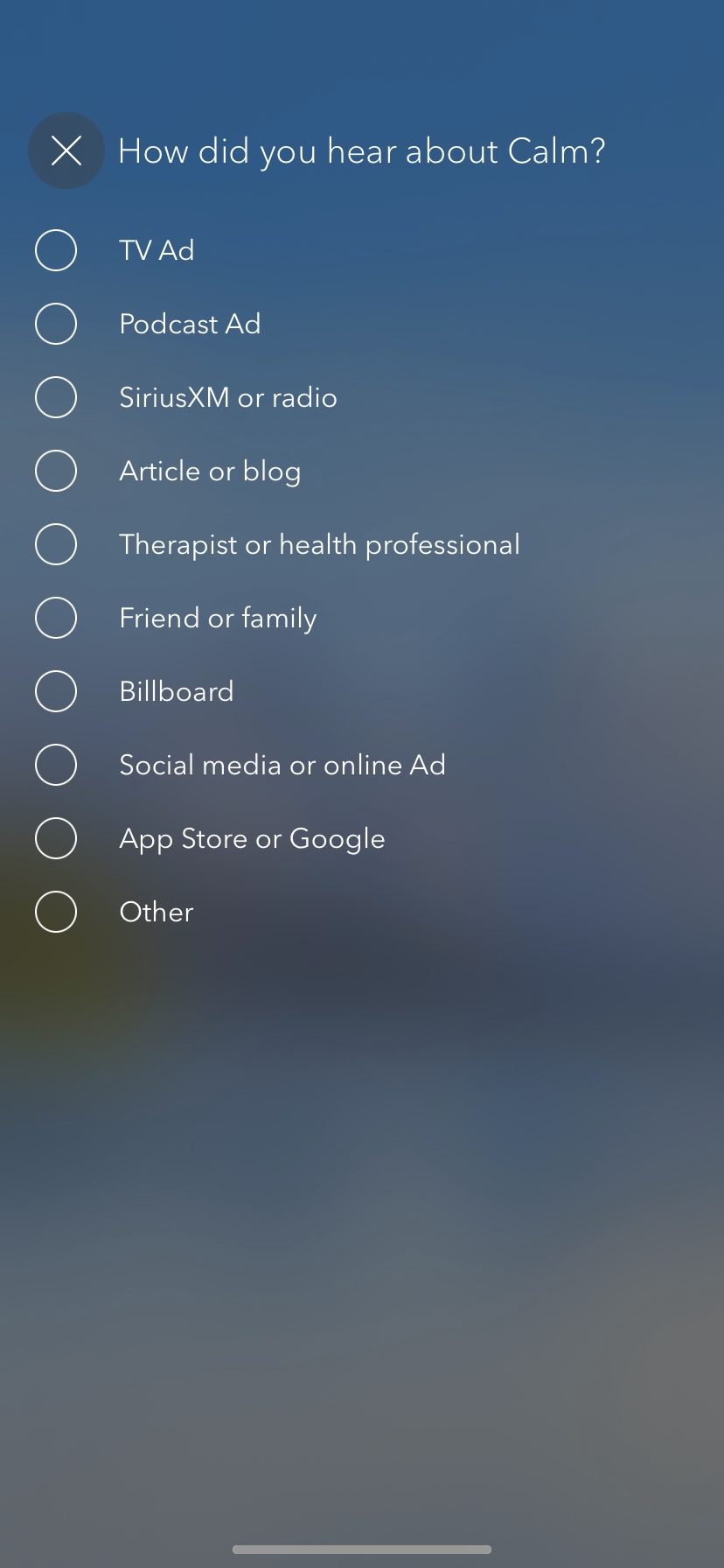Close the Calm survey screen
This screenshot has height=1568, width=724.
(66, 150)
